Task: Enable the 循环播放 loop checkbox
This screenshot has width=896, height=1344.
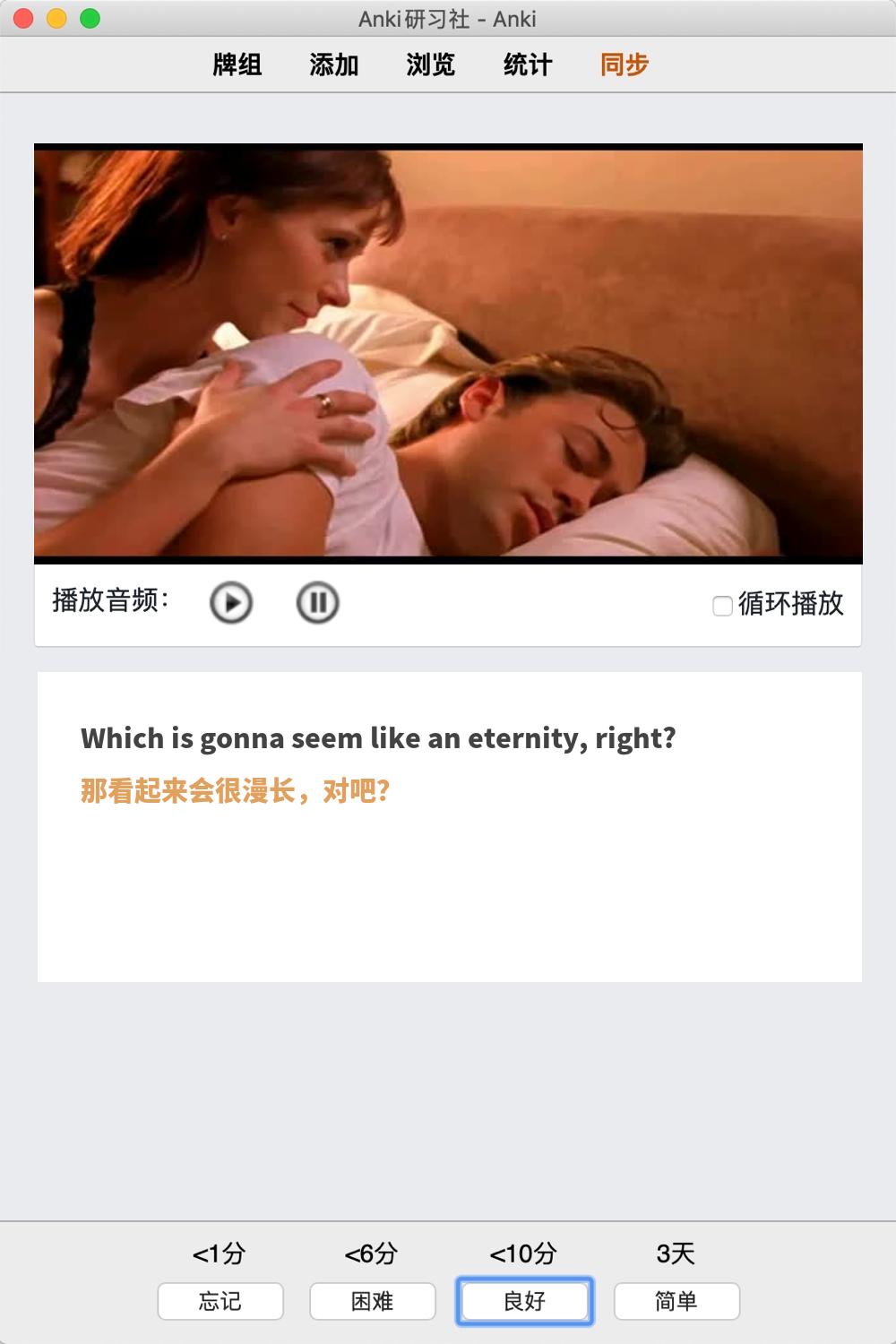Action: pyautogui.click(x=722, y=606)
